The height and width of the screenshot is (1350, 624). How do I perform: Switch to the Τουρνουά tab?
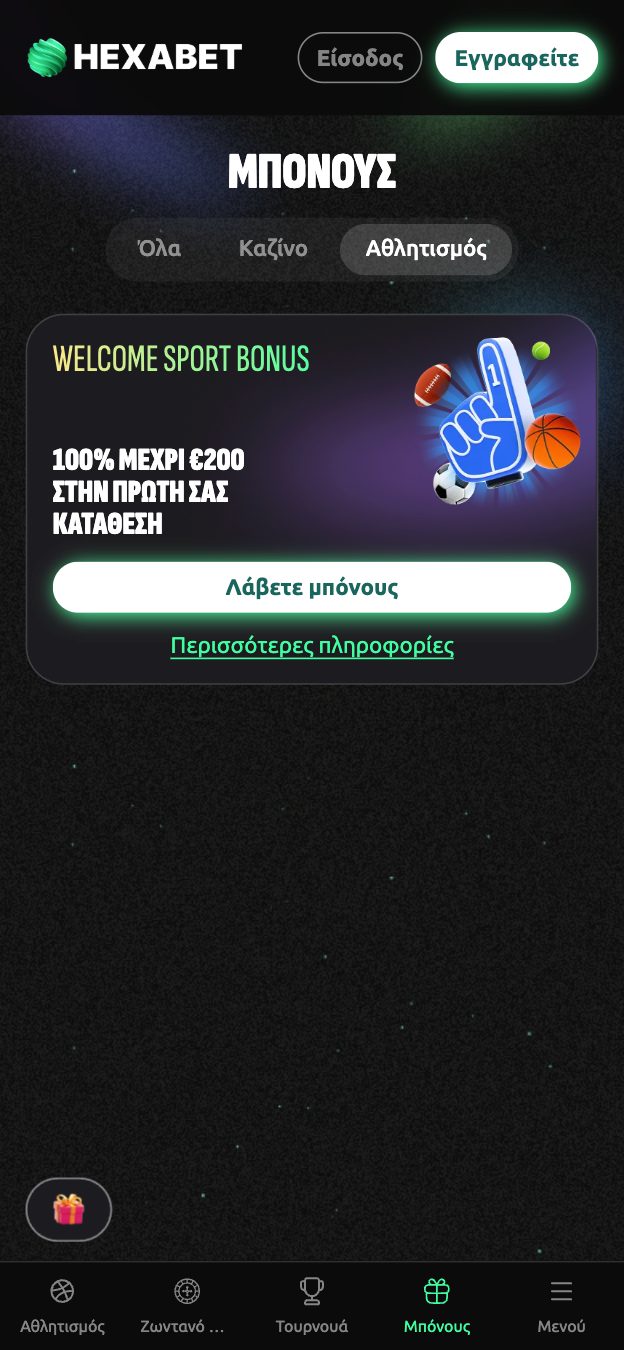312,1306
